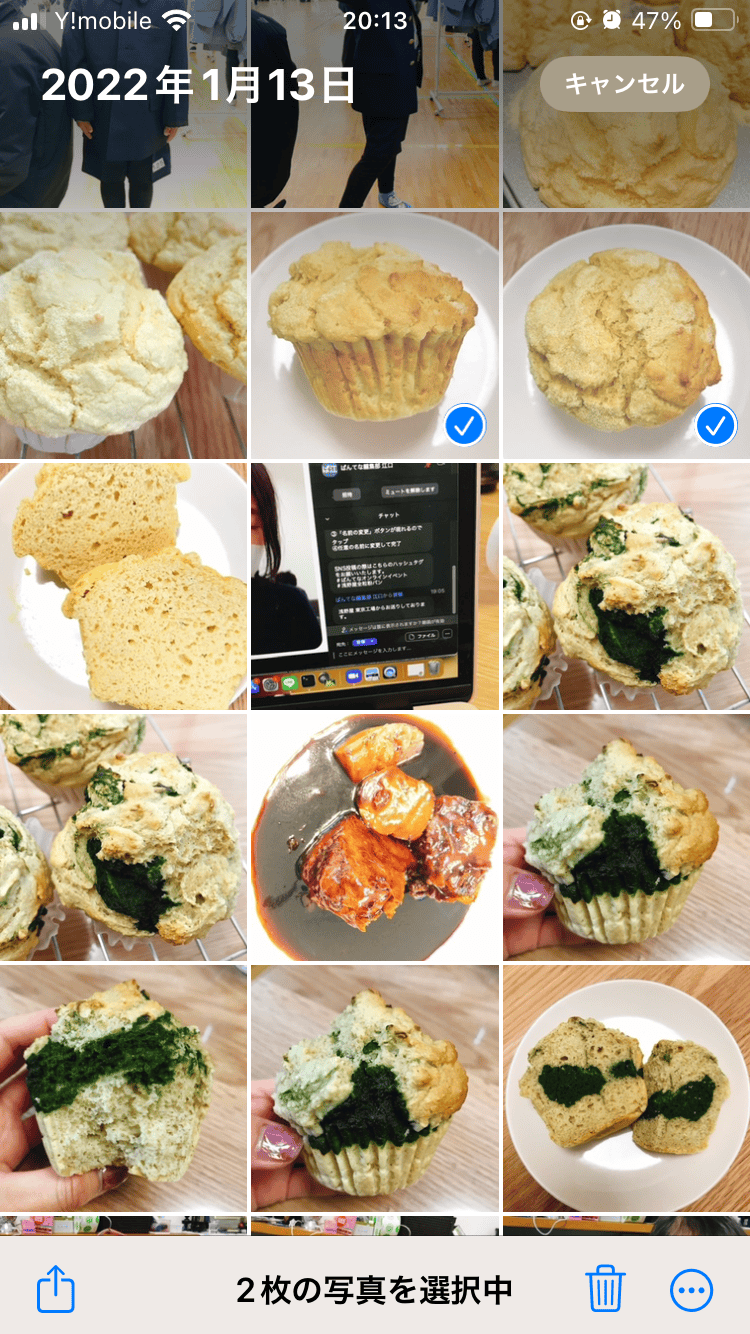The image size is (750, 1334).
Task: Deselect the muffin in paper cup photo
Action: click(x=374, y=335)
